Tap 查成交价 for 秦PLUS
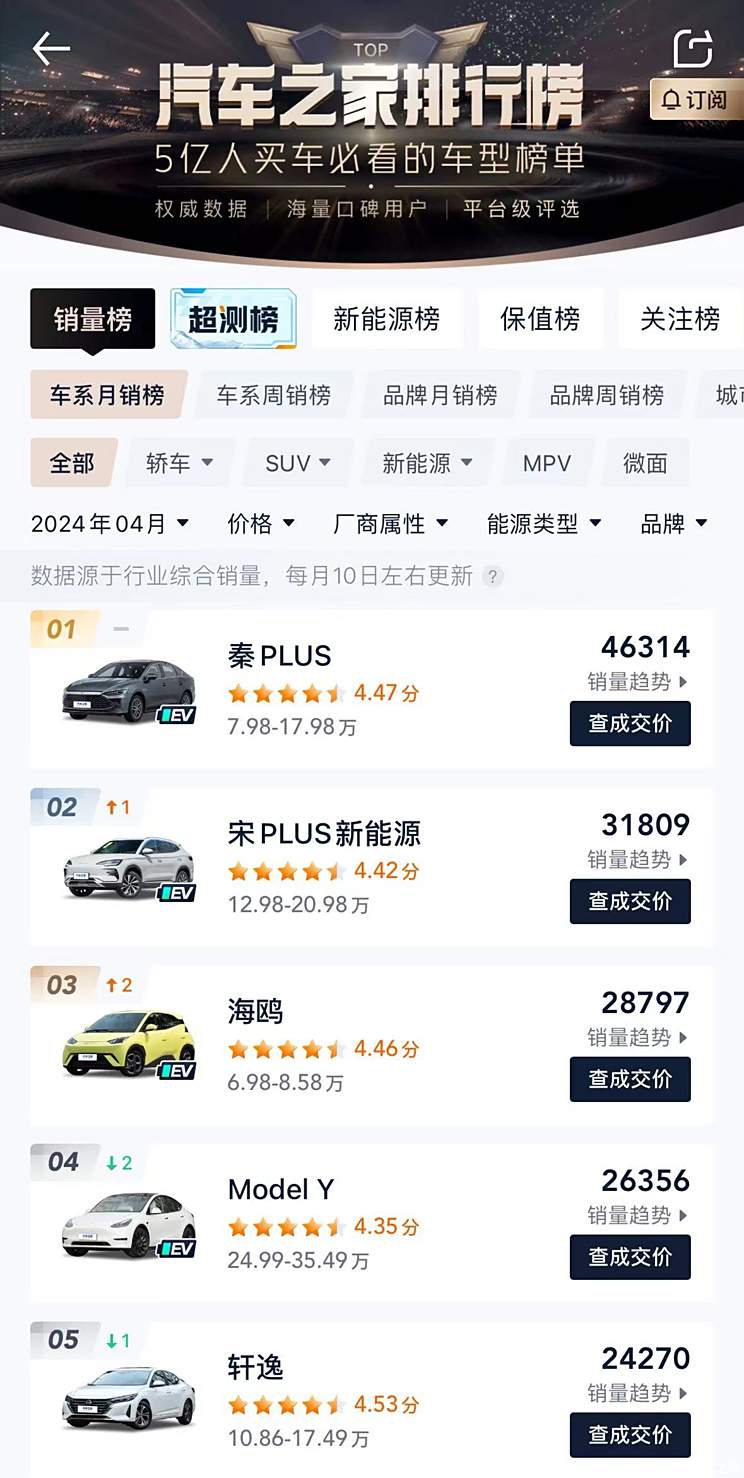Screen dimensions: 744x1478 point(630,723)
